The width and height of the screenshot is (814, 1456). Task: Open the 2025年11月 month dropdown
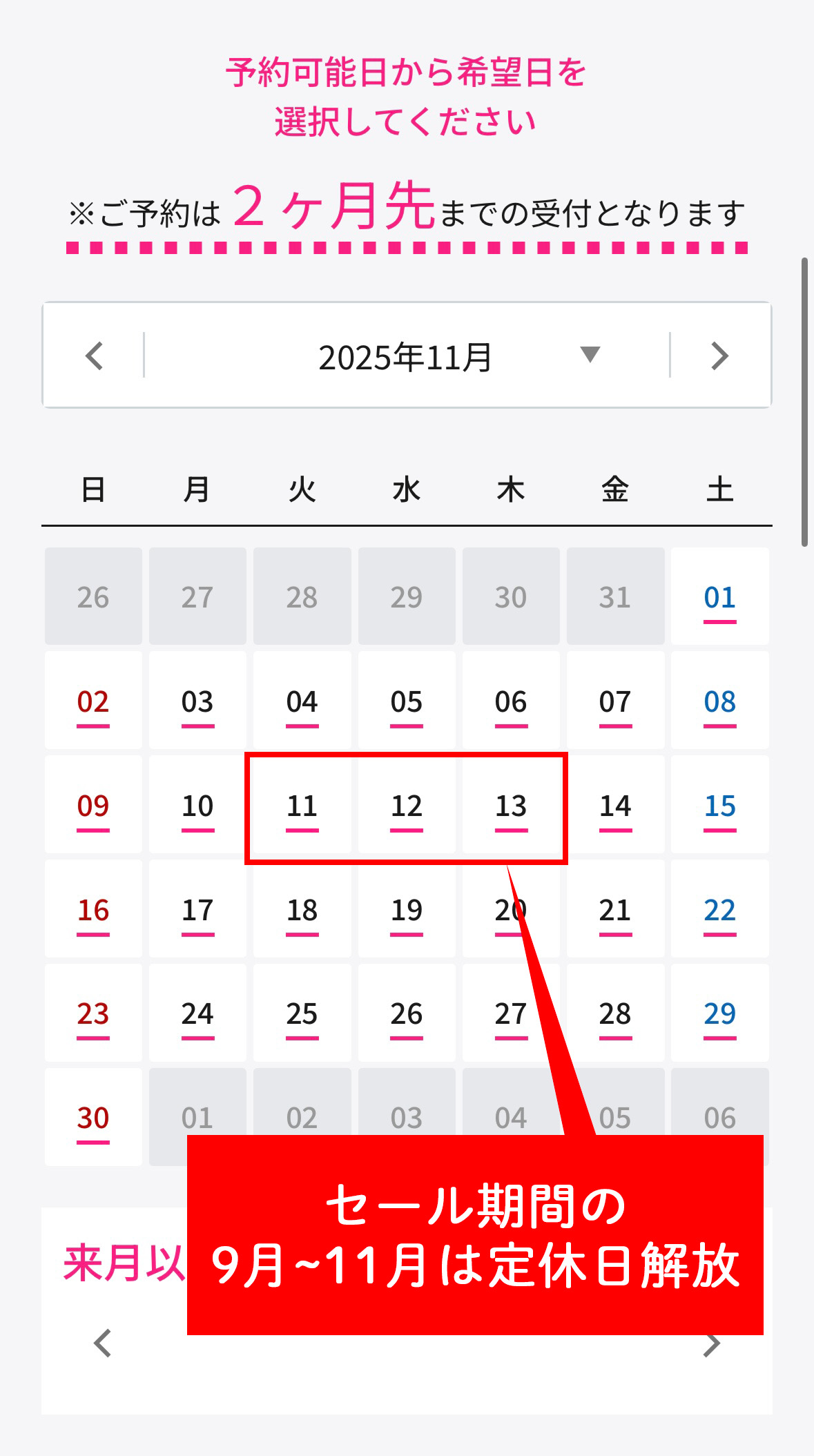[406, 356]
